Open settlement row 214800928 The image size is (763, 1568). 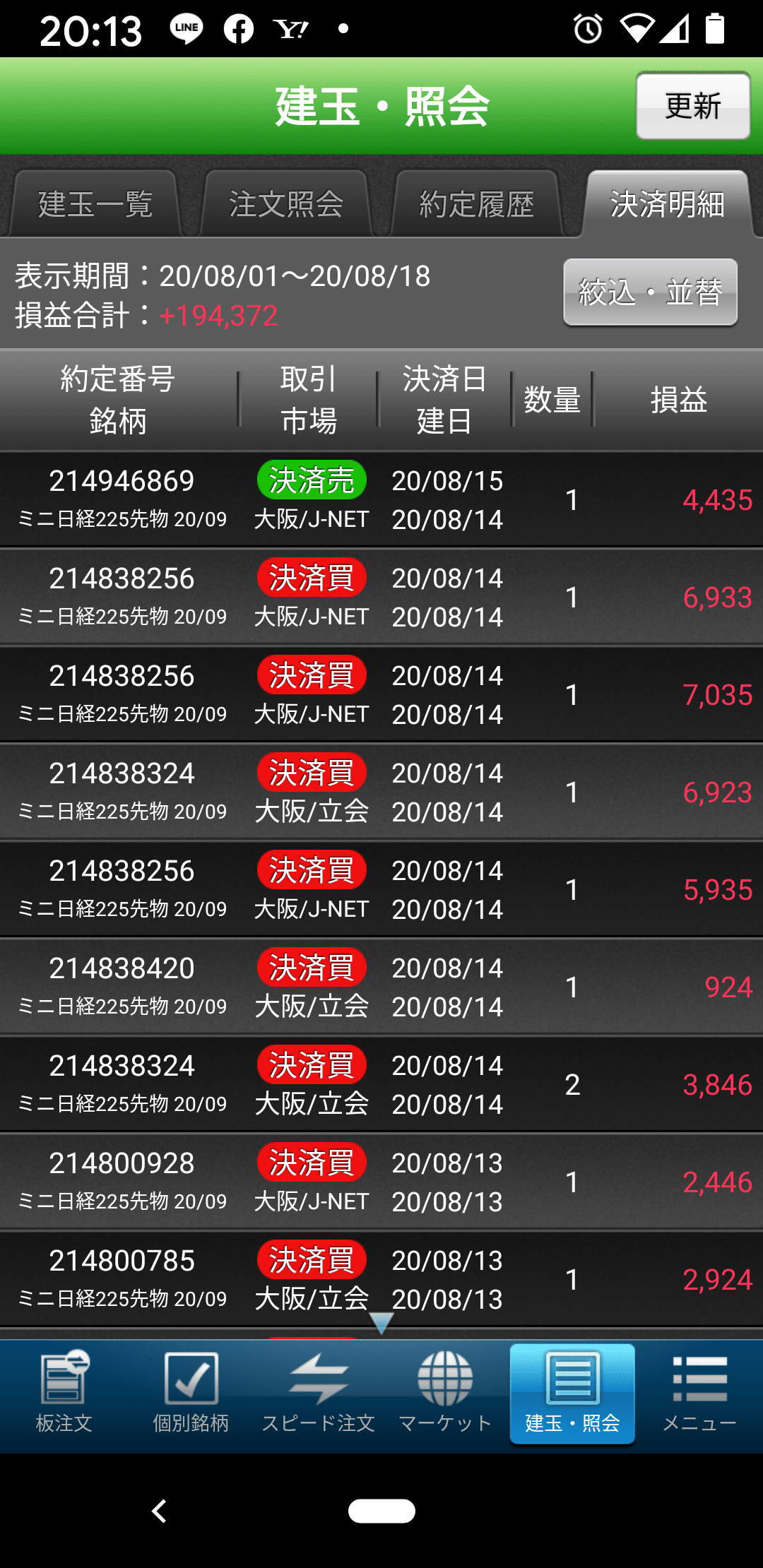(x=381, y=1182)
